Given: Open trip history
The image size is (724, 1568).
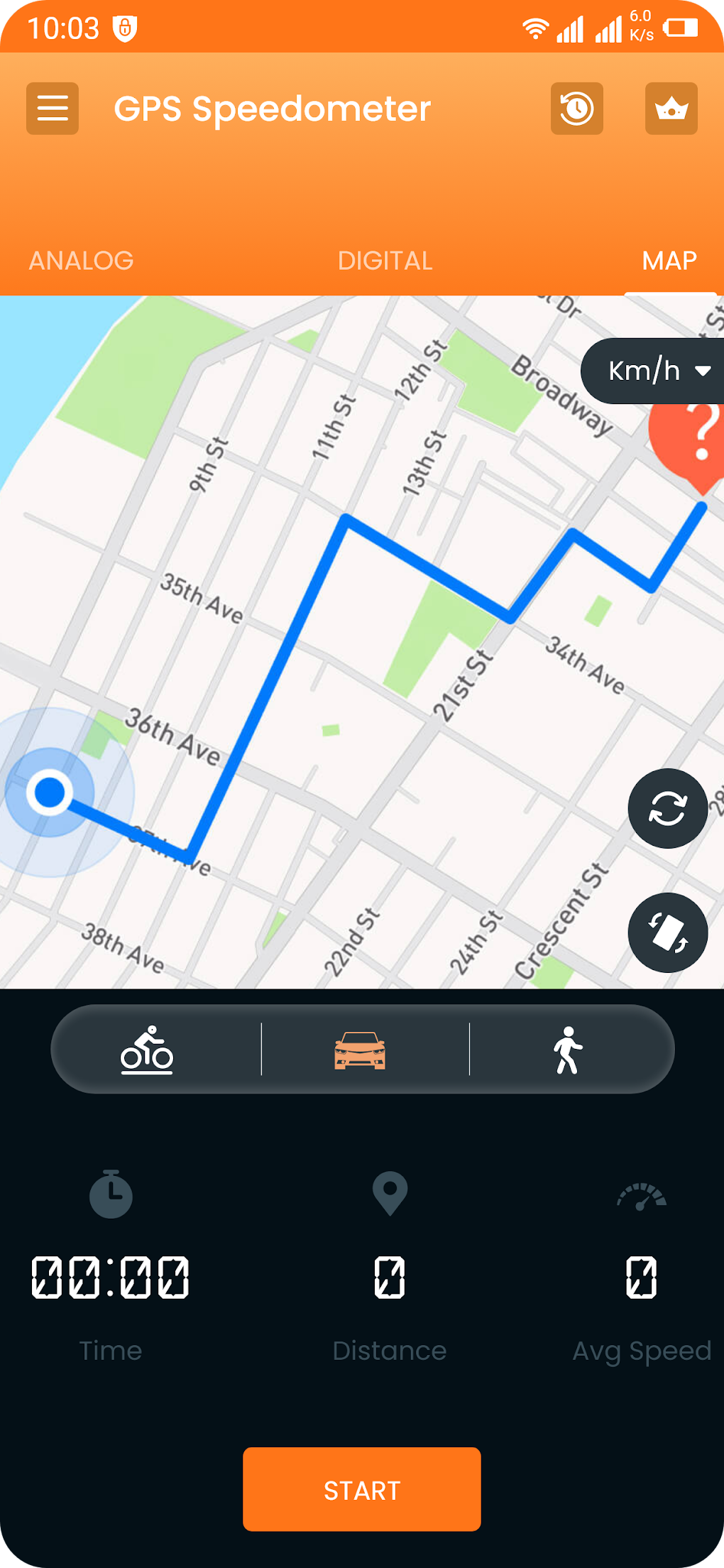Looking at the screenshot, I should coord(576,109).
